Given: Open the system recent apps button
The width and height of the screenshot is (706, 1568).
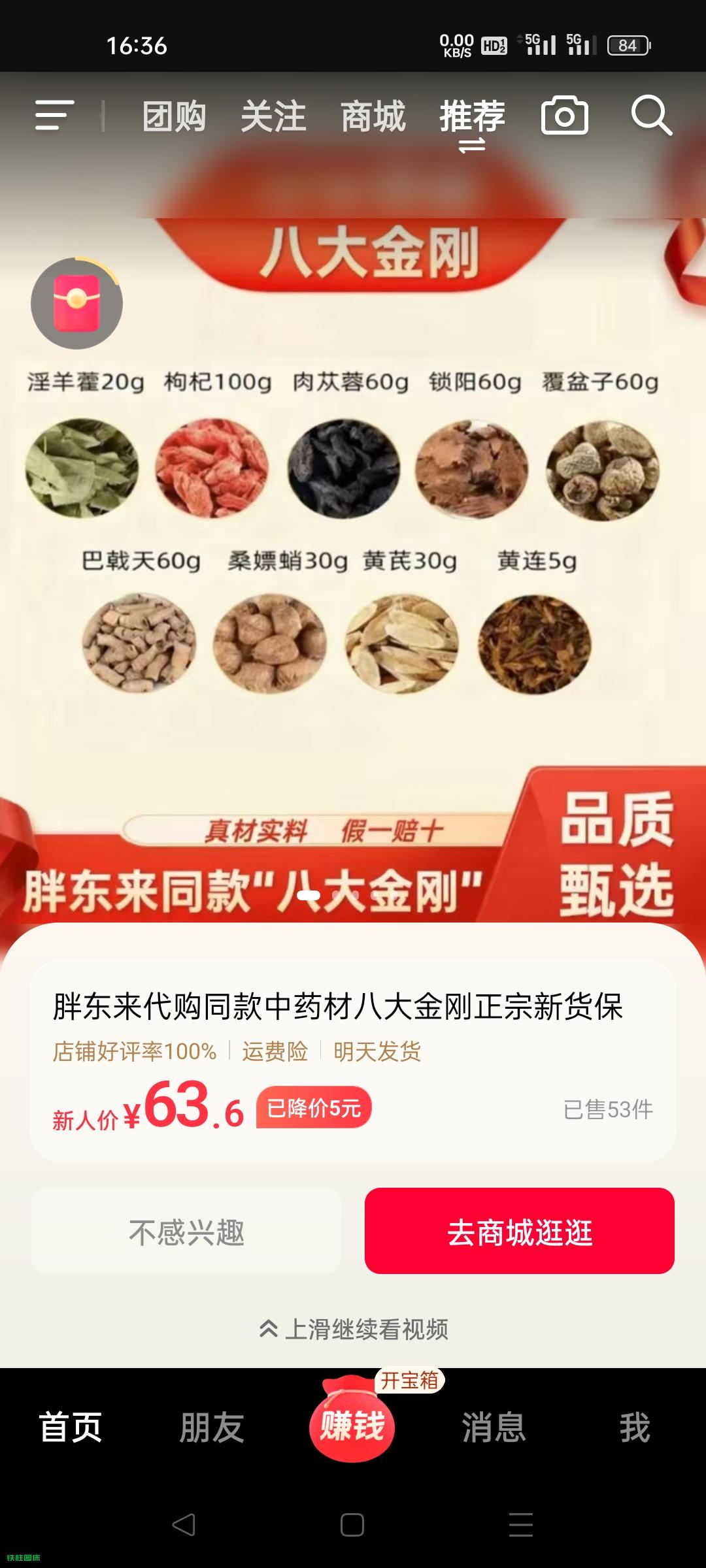Looking at the screenshot, I should [x=521, y=1525].
